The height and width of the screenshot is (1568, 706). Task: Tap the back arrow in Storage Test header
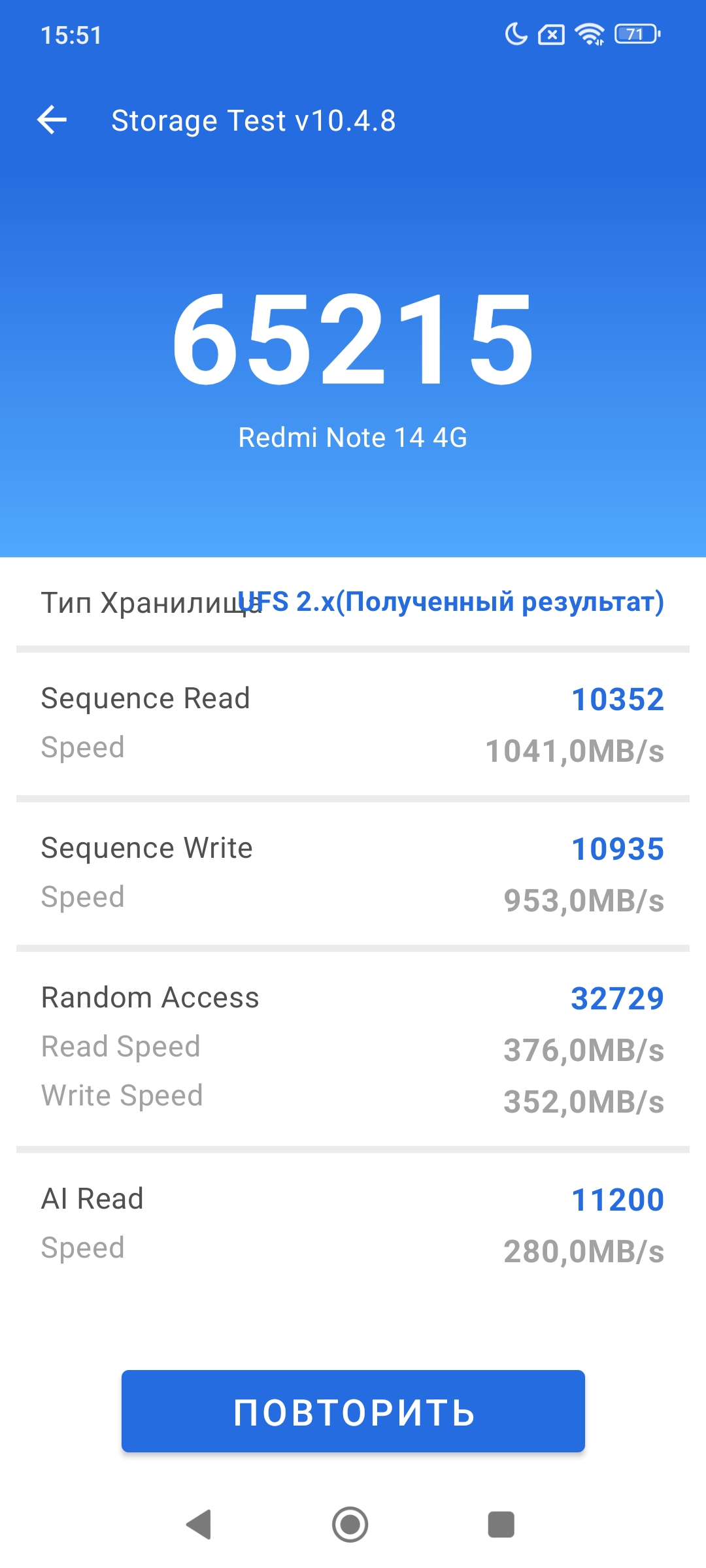pyautogui.click(x=52, y=120)
